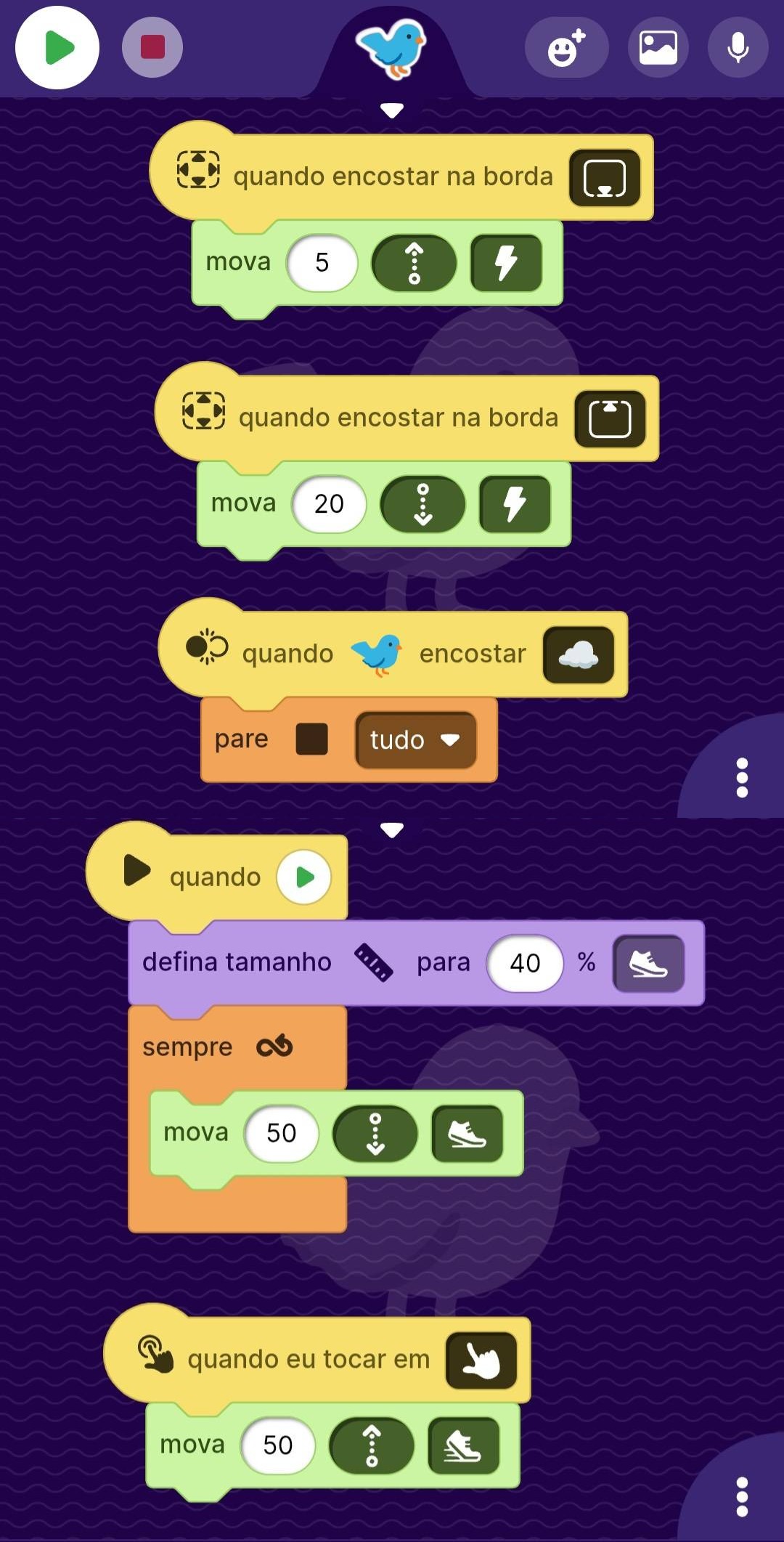Click the add character smiley icon
Image resolution: width=784 pixels, height=1542 pixels.
point(567,47)
